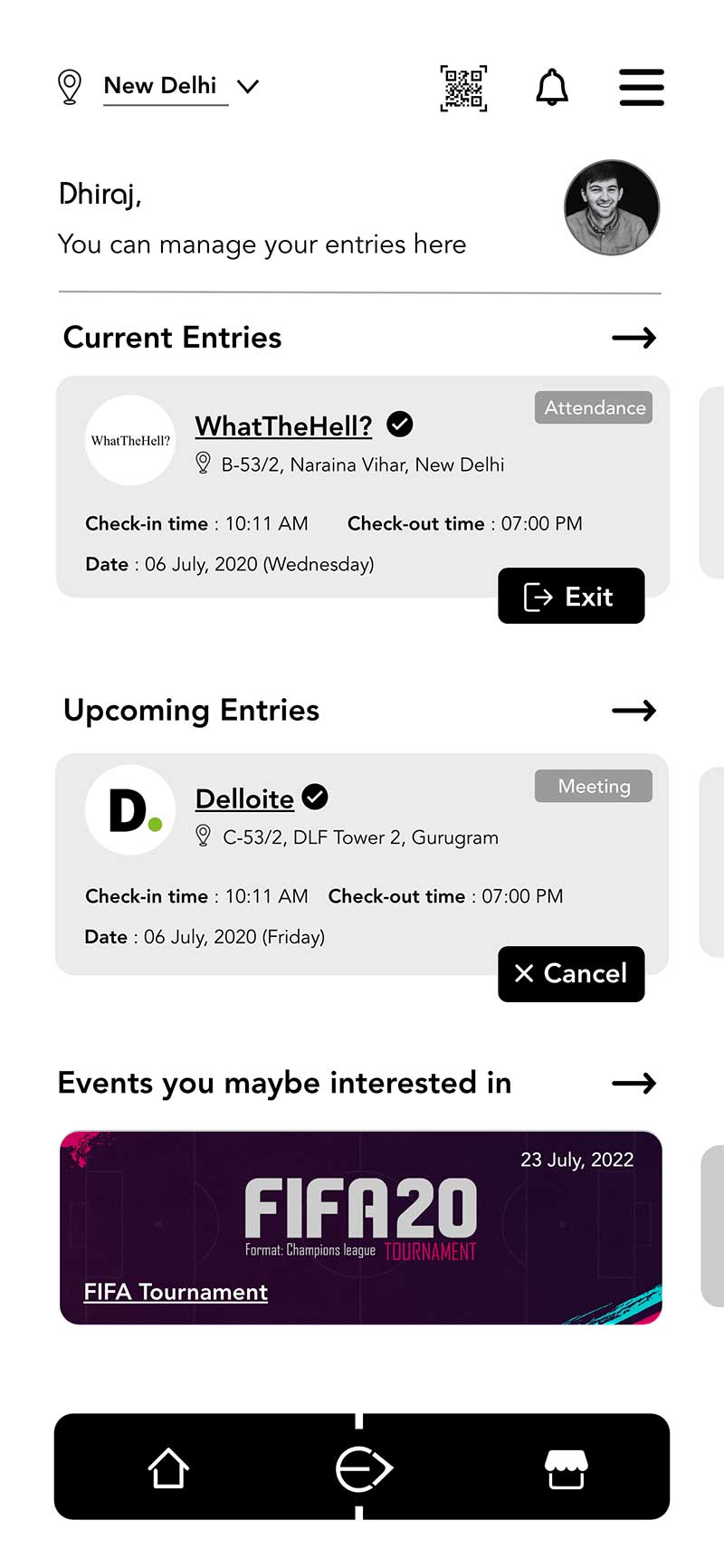The image size is (724, 1568).
Task: Open the Delloite link
Action: coord(244,798)
